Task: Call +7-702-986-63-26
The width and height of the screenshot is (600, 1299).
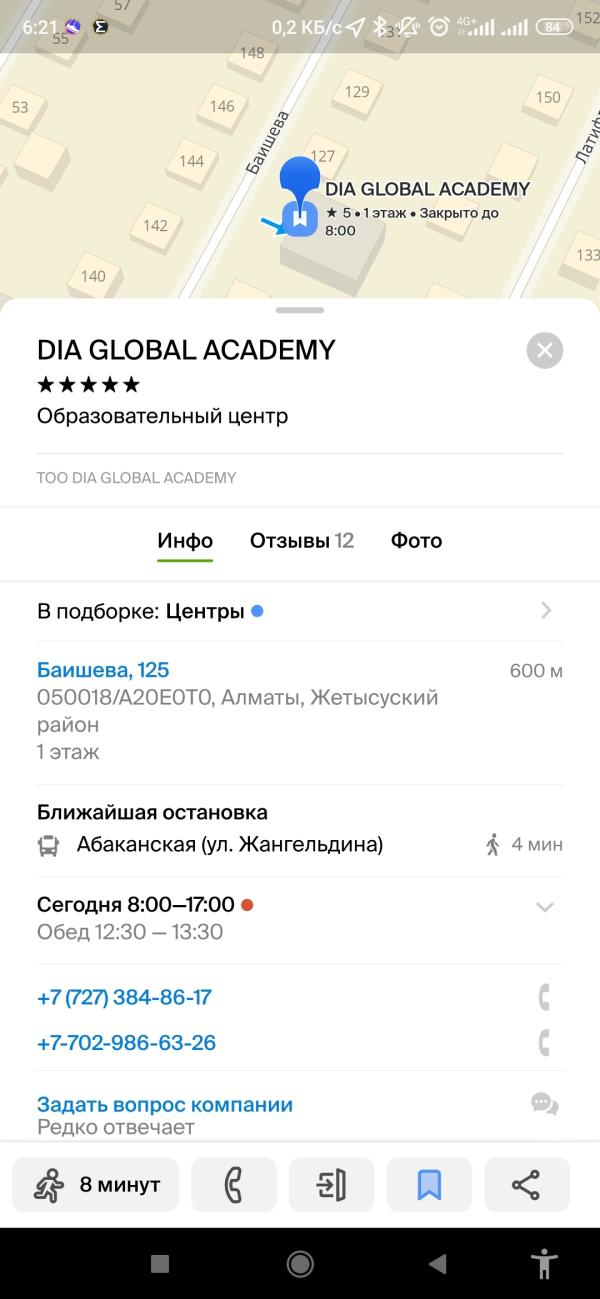Action: pos(126,1043)
